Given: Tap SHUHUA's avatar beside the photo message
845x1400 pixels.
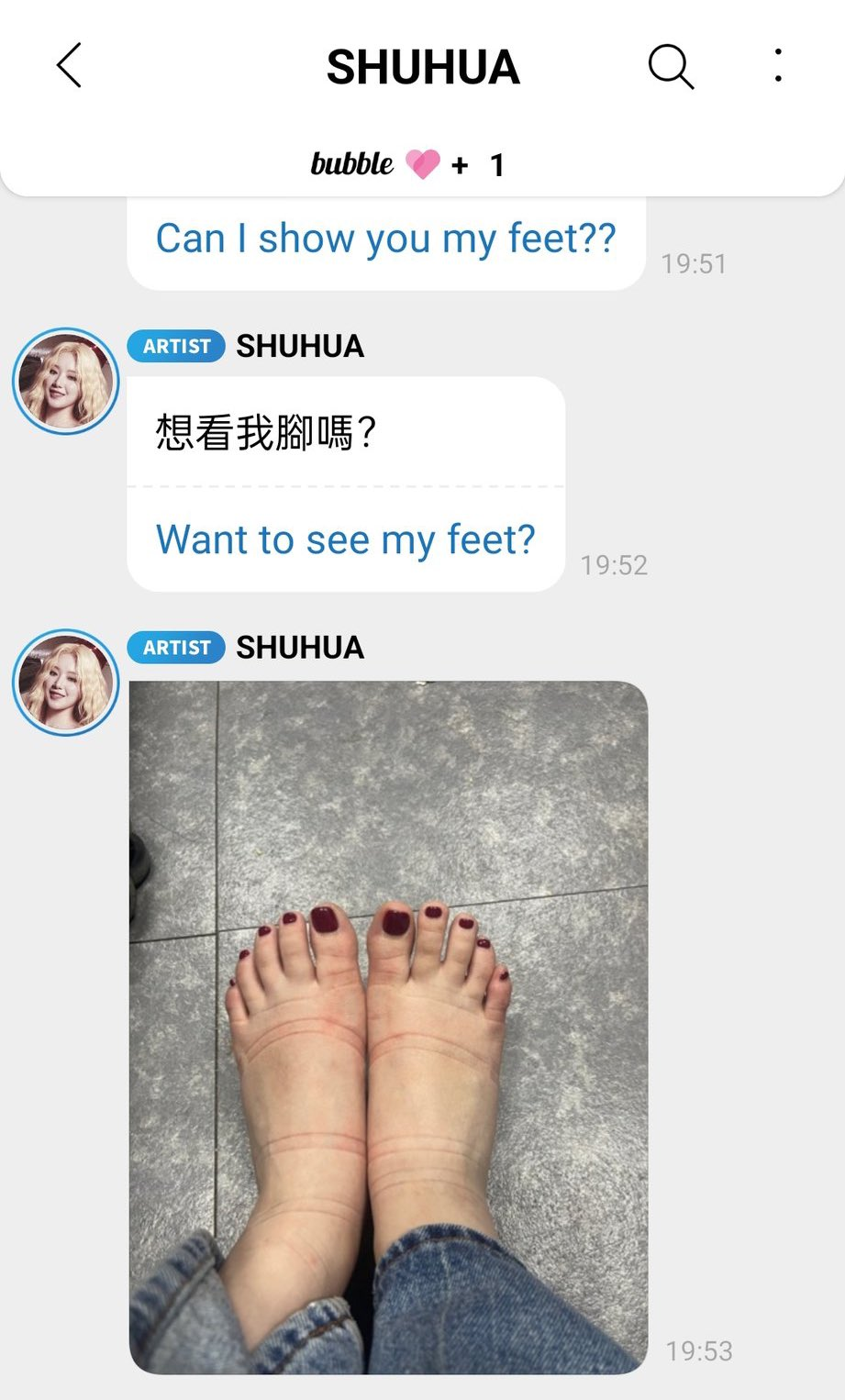Looking at the screenshot, I should [65, 682].
